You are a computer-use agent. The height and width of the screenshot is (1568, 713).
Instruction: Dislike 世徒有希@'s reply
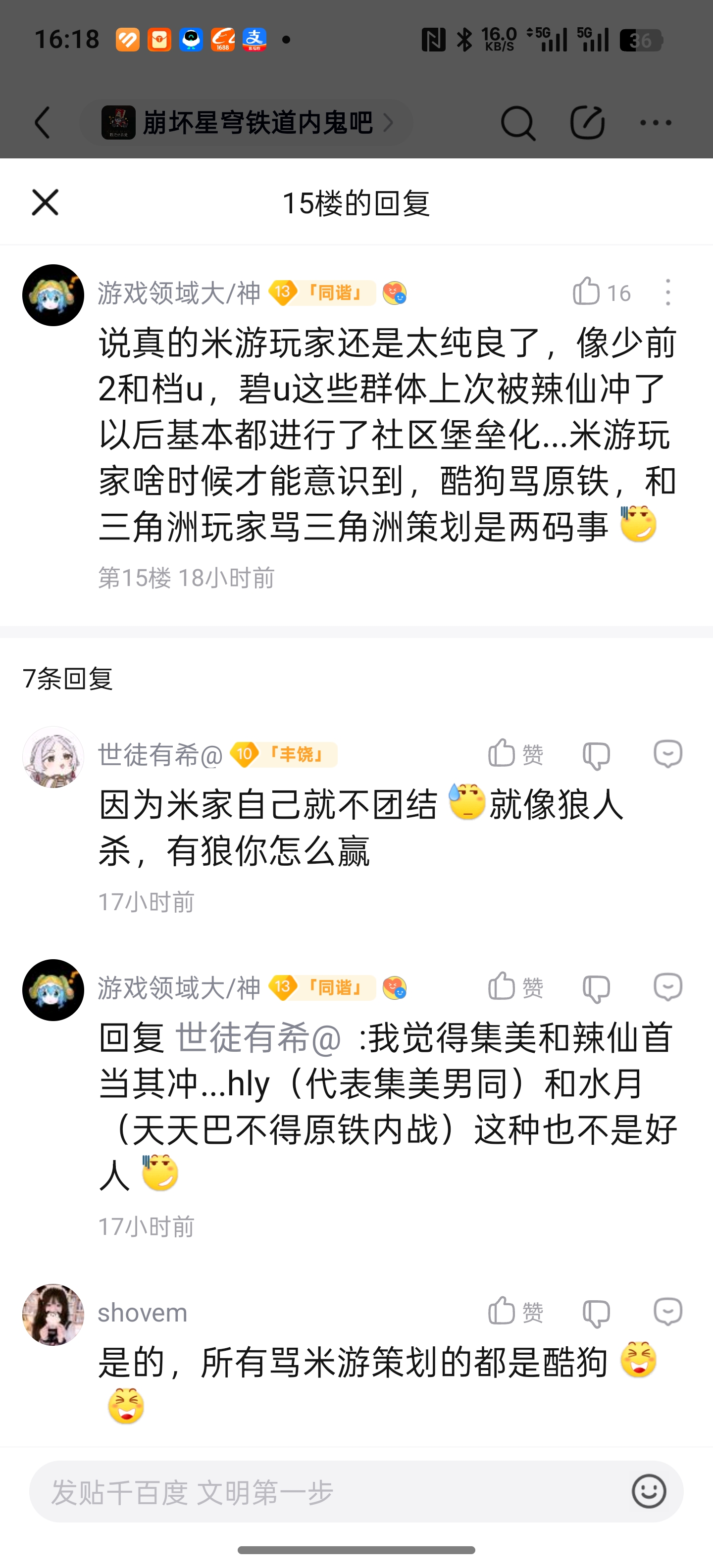click(596, 755)
